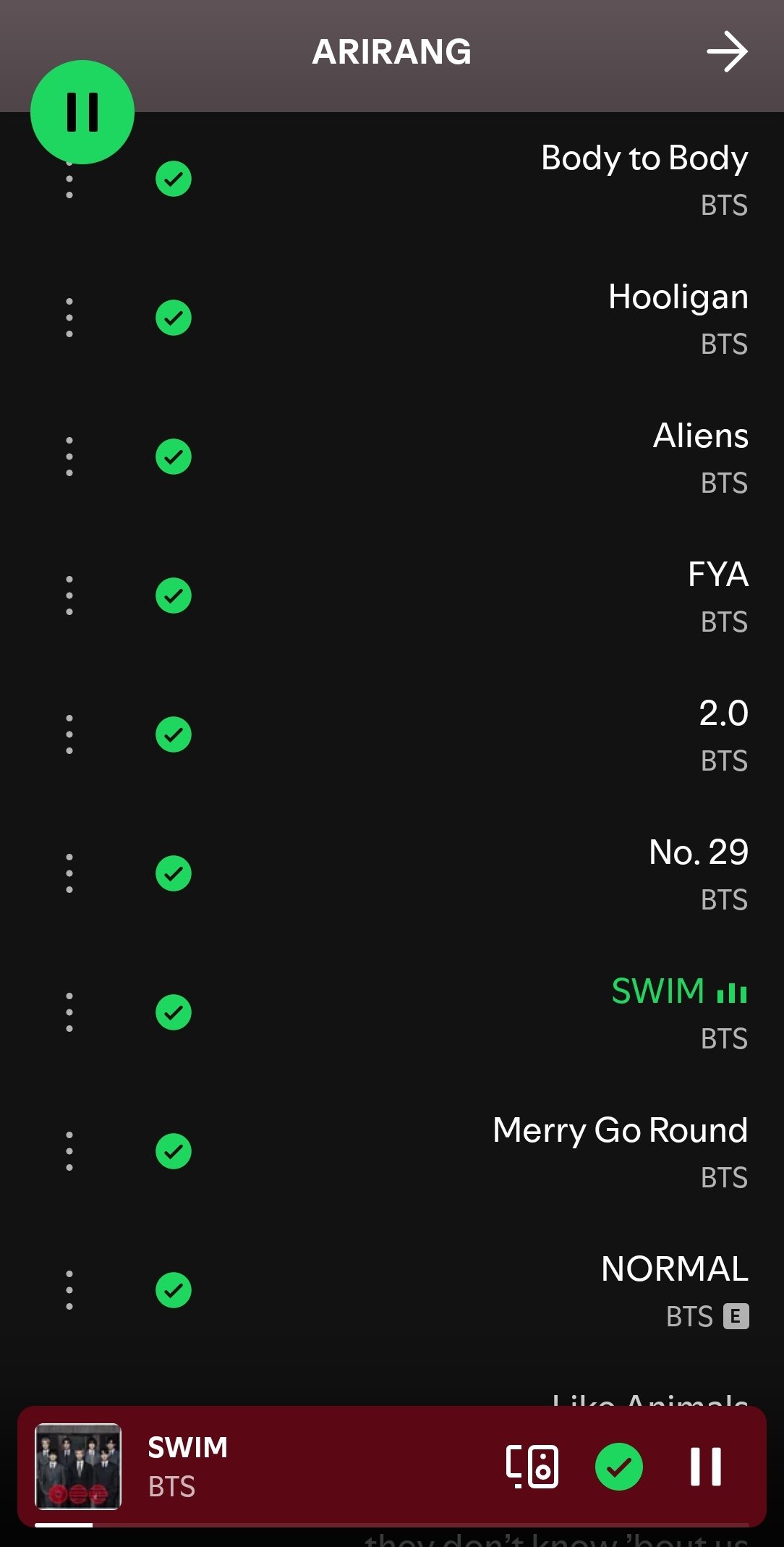784x1547 pixels.
Task: Tap the saved checkmark next to No. 29
Action: click(x=174, y=873)
